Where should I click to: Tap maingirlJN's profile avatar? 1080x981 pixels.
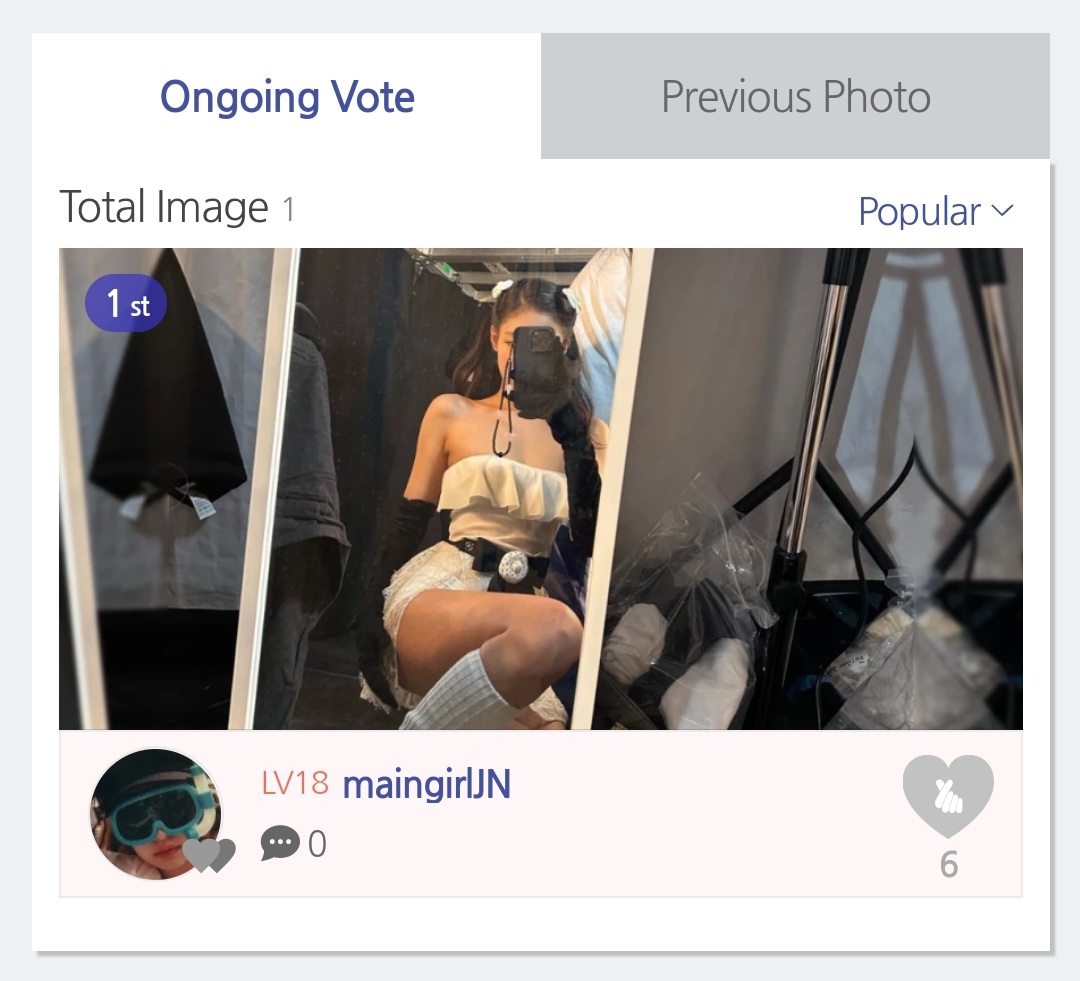155,814
